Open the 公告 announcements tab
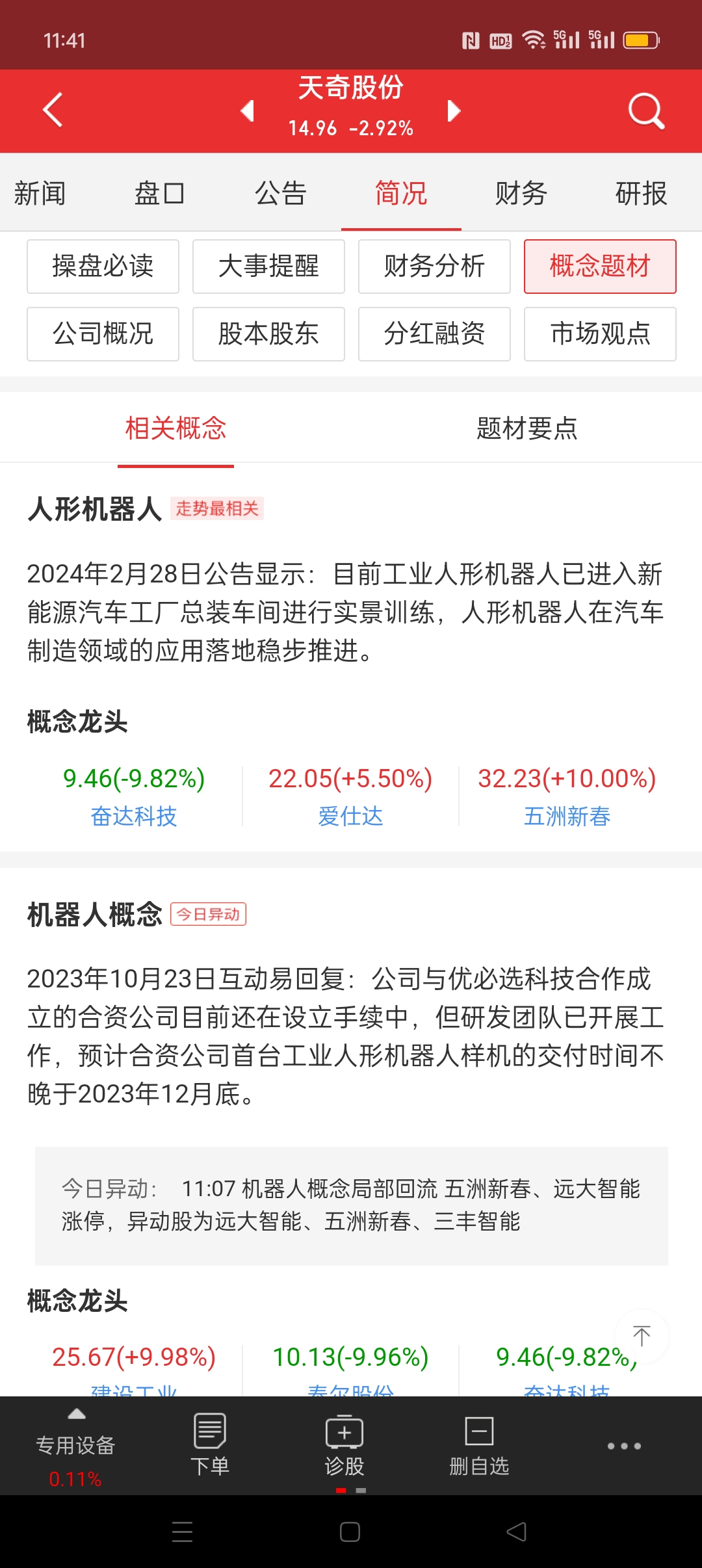 280,193
